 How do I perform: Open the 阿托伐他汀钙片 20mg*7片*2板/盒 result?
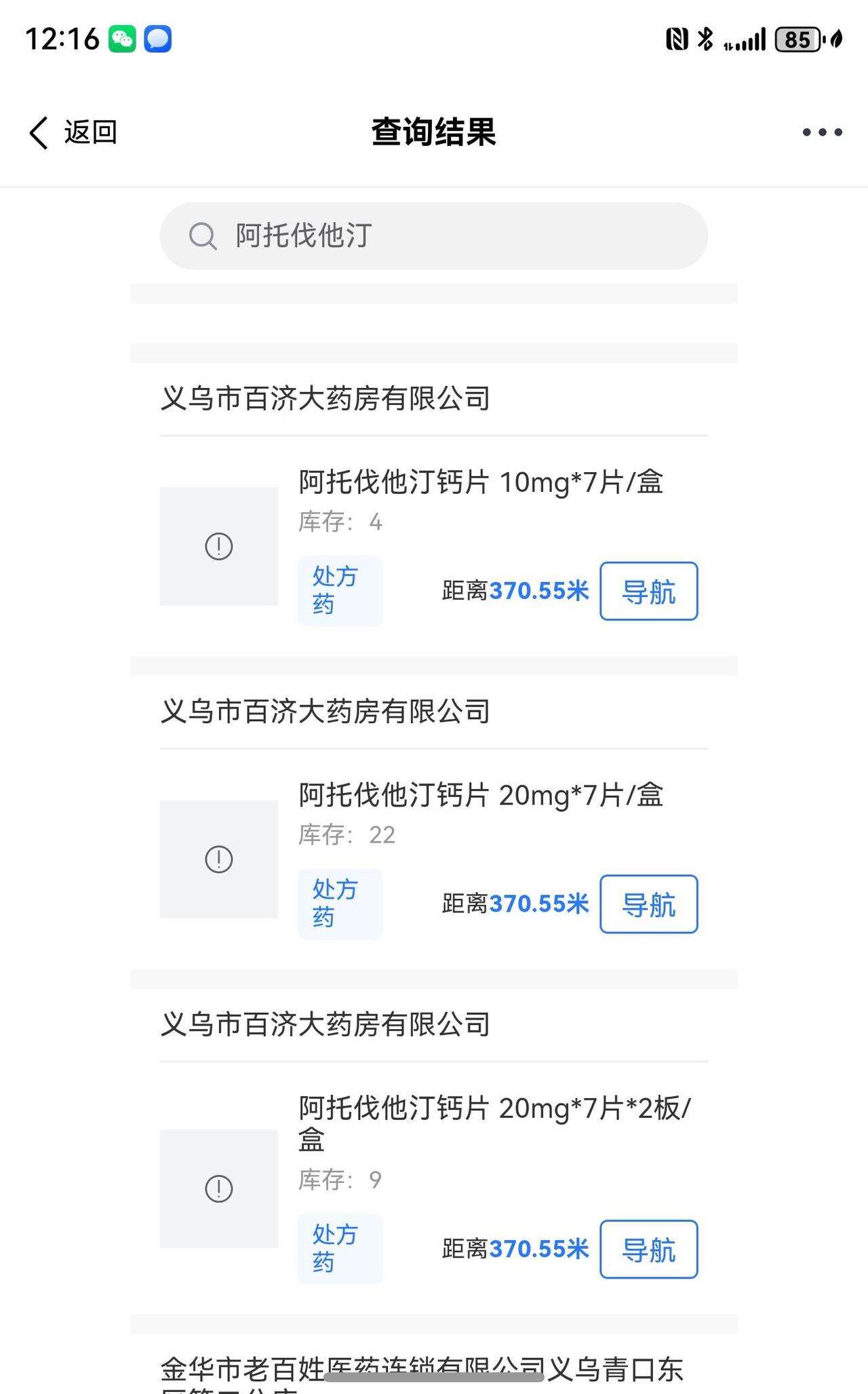click(495, 1124)
